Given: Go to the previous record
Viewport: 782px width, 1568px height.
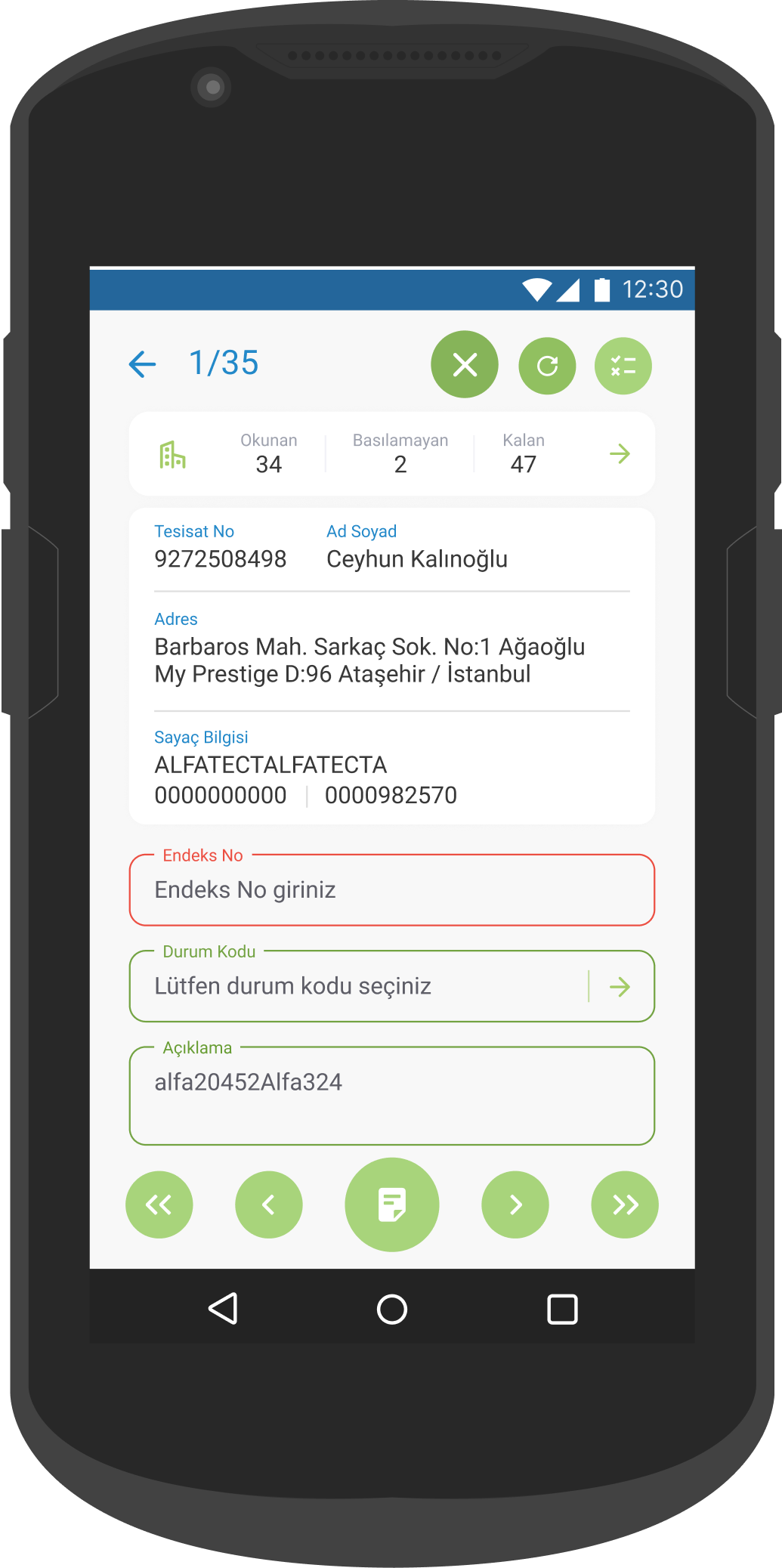Looking at the screenshot, I should click(x=269, y=1205).
